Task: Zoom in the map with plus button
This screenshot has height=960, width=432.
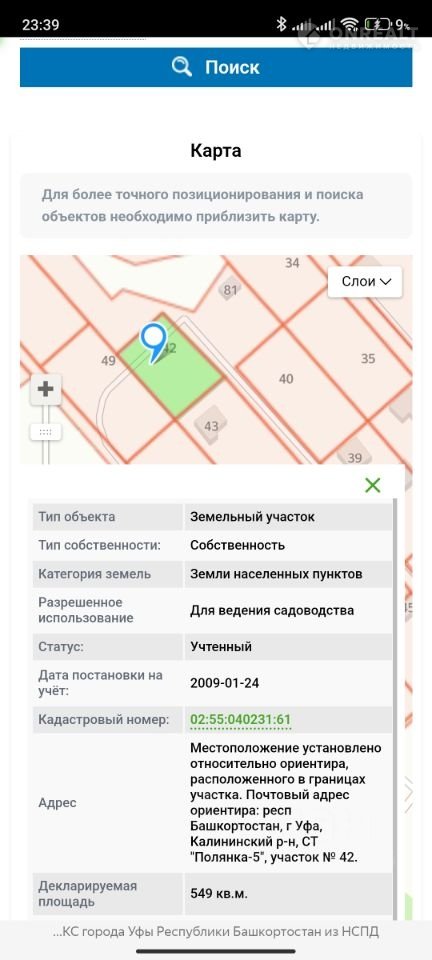Action: (46, 389)
